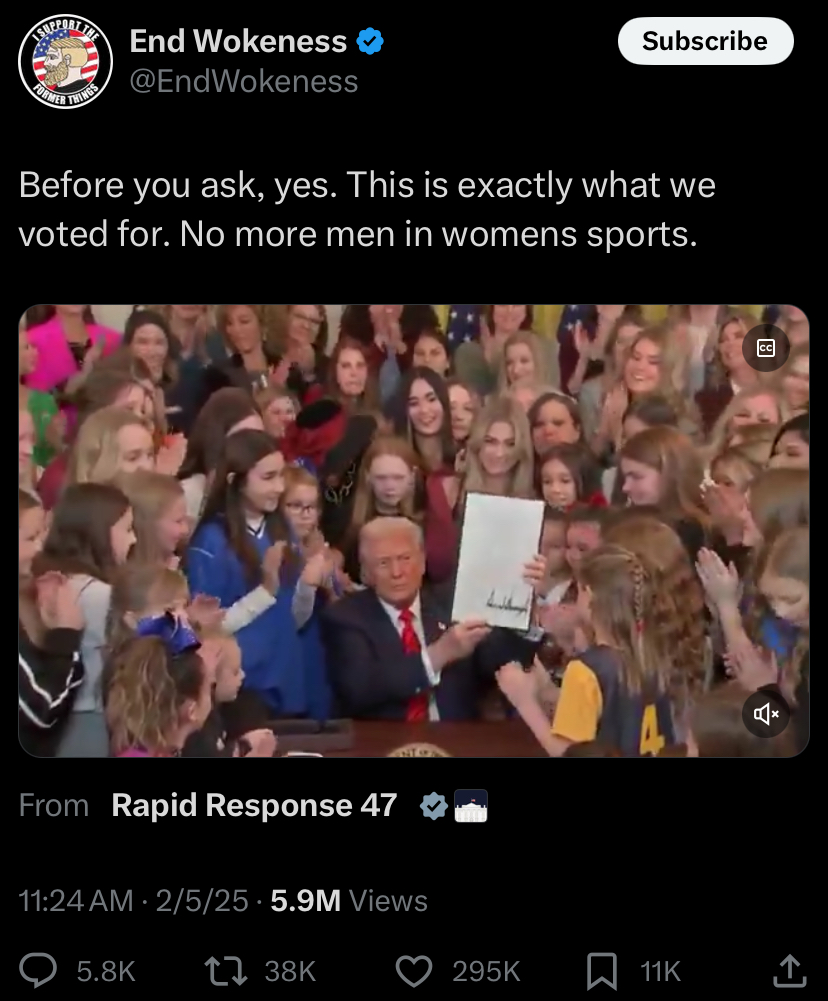
Task: Unmute the video sound
Action: (766, 714)
